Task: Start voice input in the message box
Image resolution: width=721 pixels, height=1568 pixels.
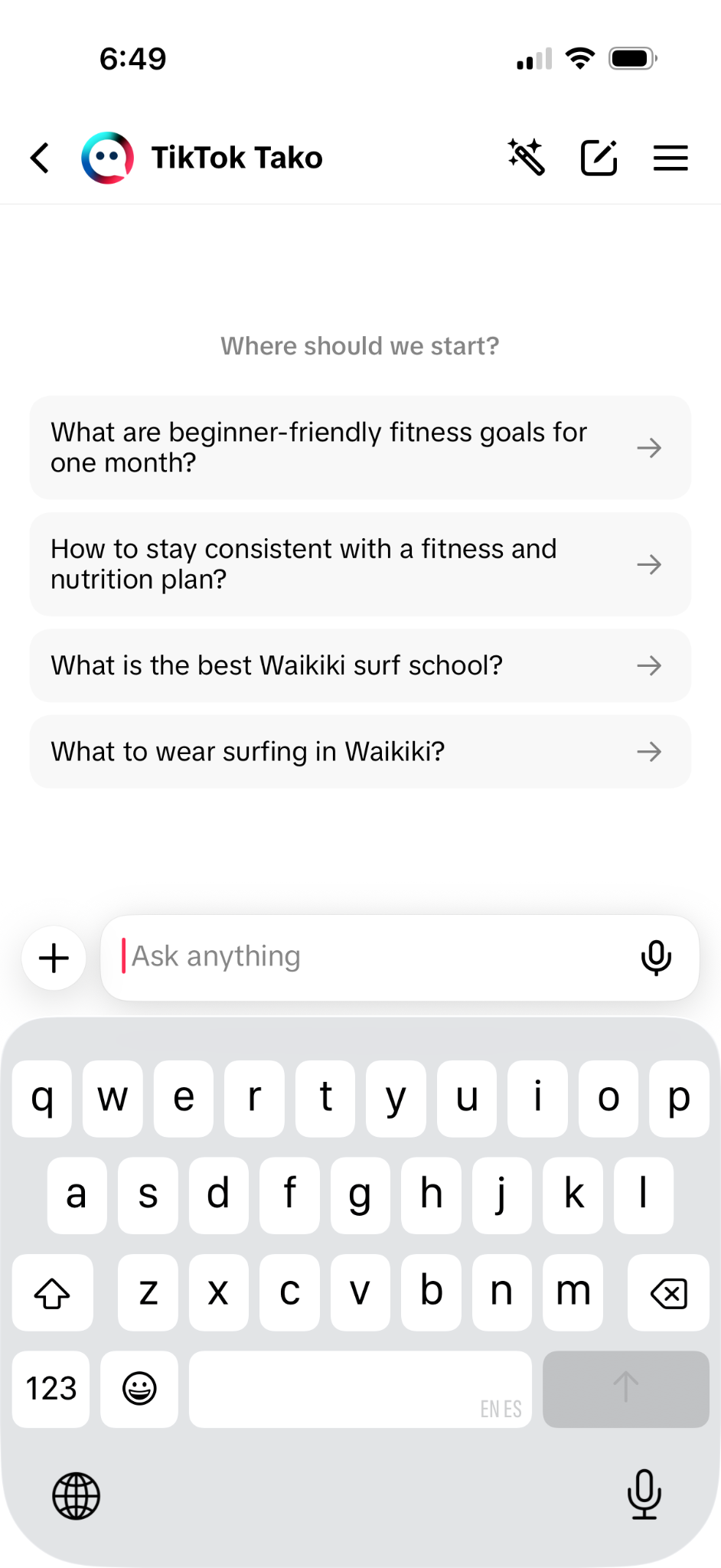Action: point(656,957)
